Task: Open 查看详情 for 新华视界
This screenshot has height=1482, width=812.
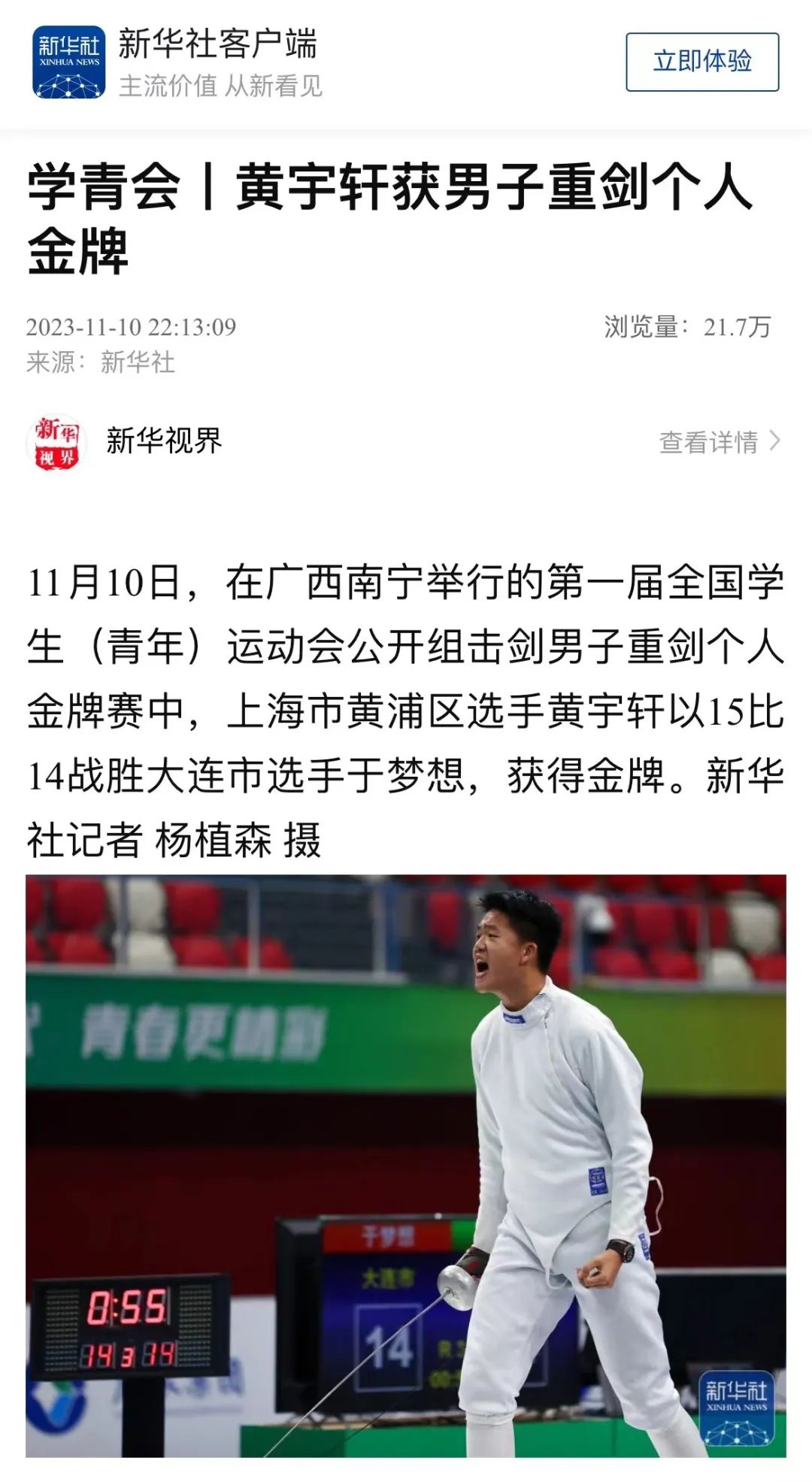Action: (x=719, y=442)
